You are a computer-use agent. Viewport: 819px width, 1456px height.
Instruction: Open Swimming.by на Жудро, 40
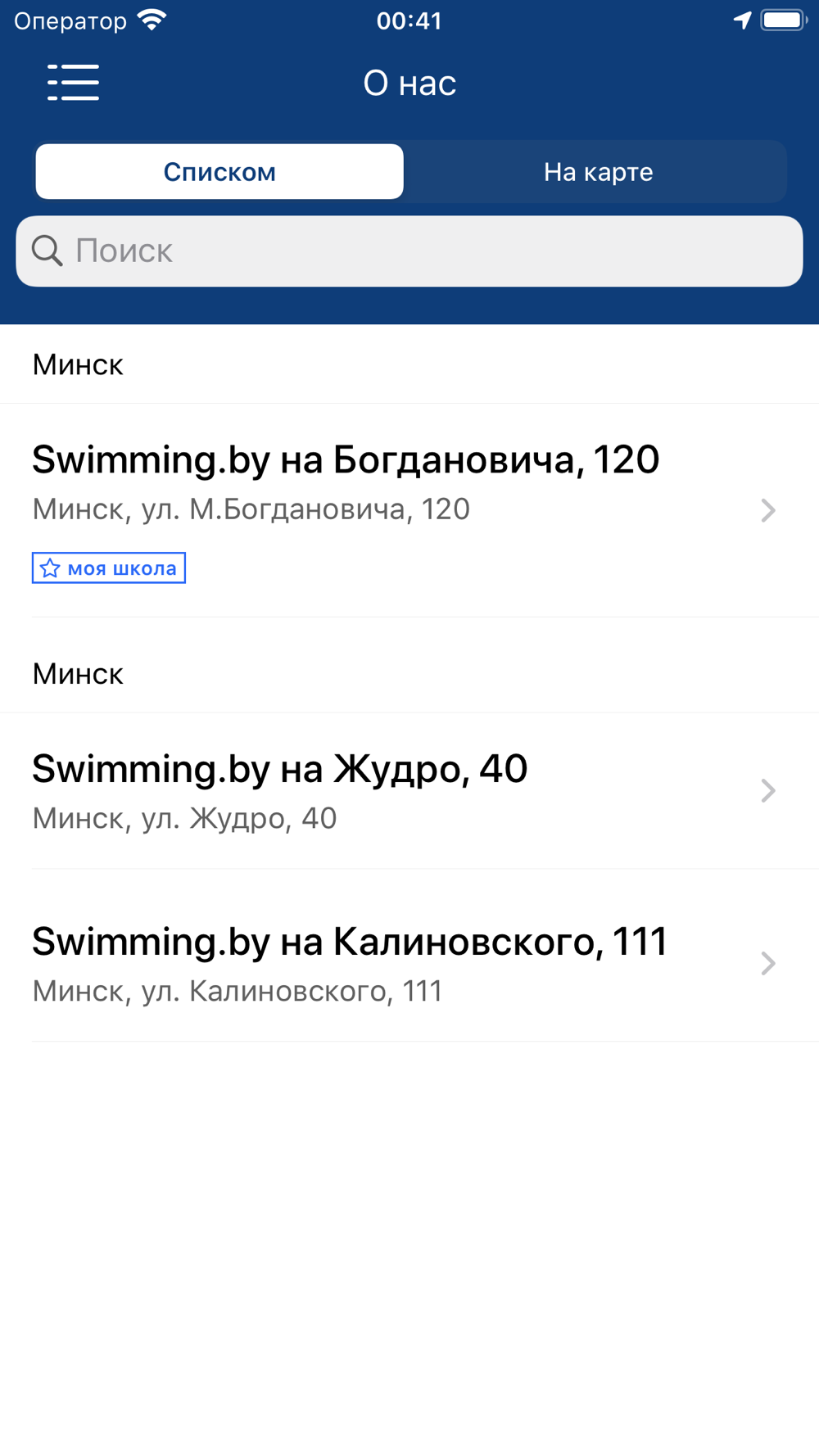[x=409, y=791]
